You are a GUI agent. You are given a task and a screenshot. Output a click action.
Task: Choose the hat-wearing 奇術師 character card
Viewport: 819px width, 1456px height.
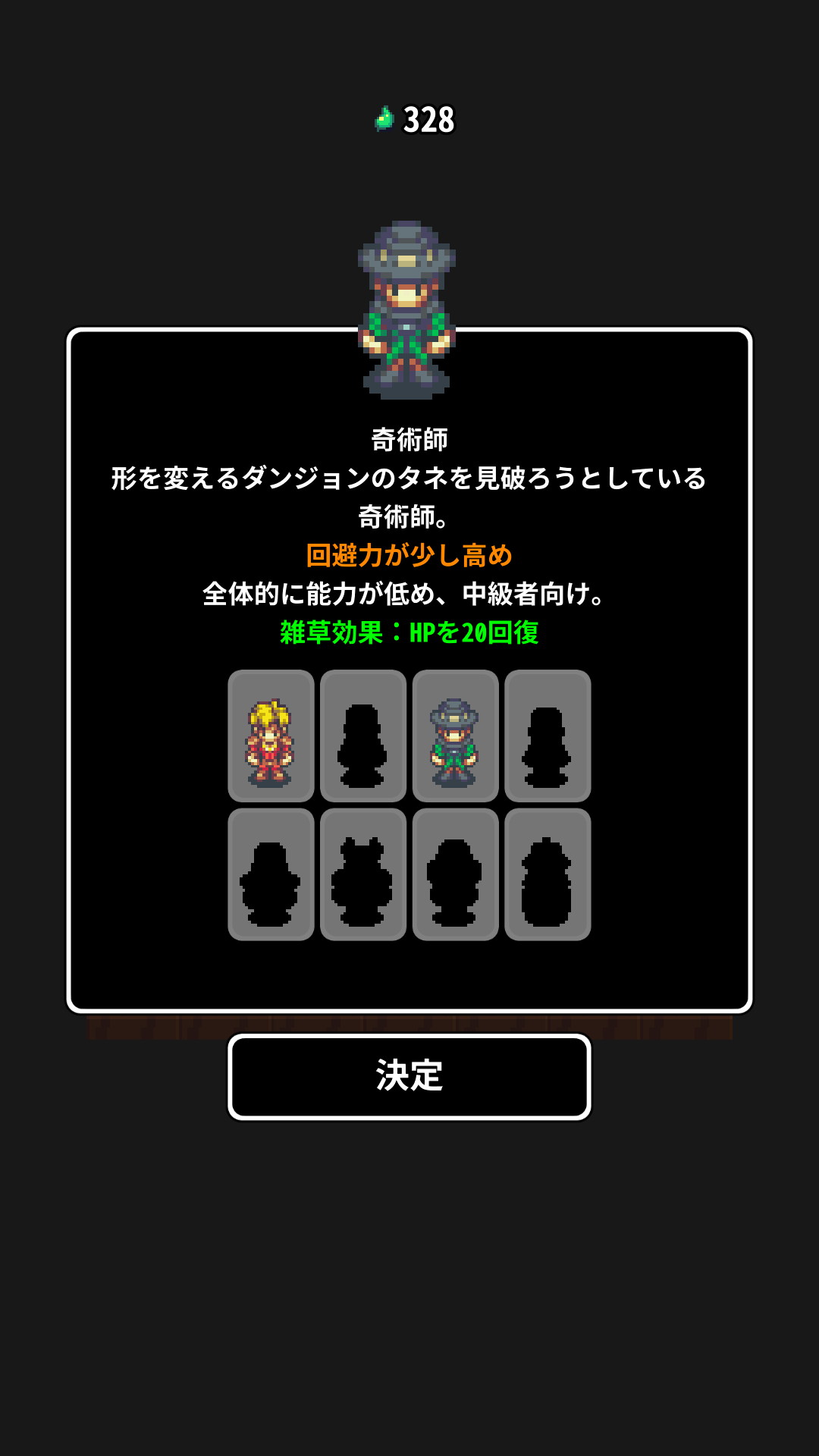[x=455, y=736]
